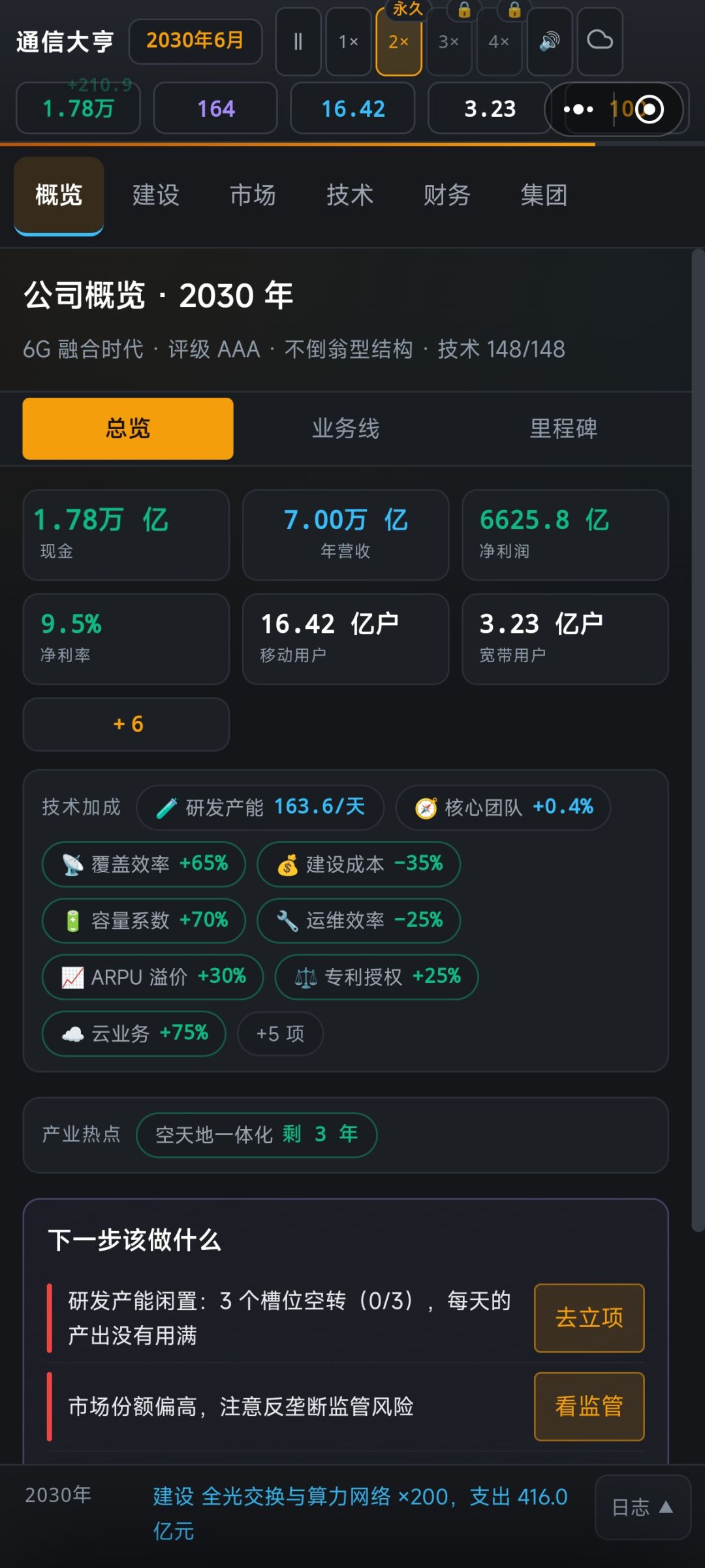705x1568 pixels.
Task: Close the mini-program with the circle button
Action: (650, 109)
